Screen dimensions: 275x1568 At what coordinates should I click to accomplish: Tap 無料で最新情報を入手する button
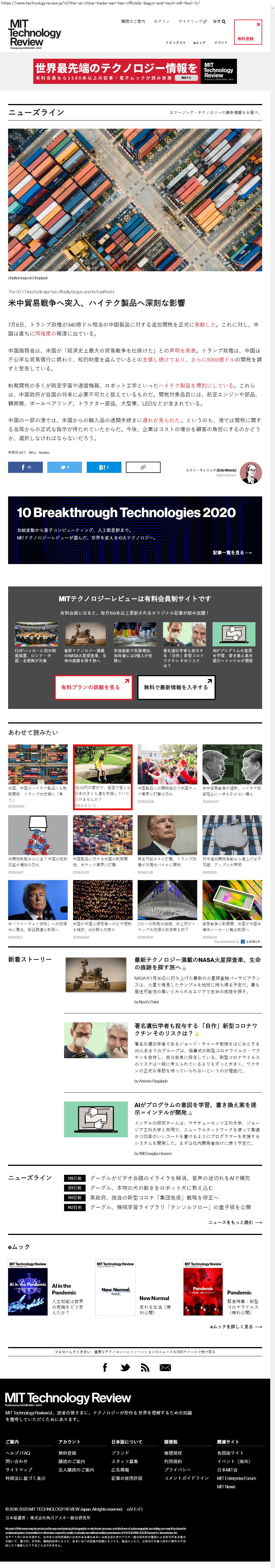tap(176, 687)
